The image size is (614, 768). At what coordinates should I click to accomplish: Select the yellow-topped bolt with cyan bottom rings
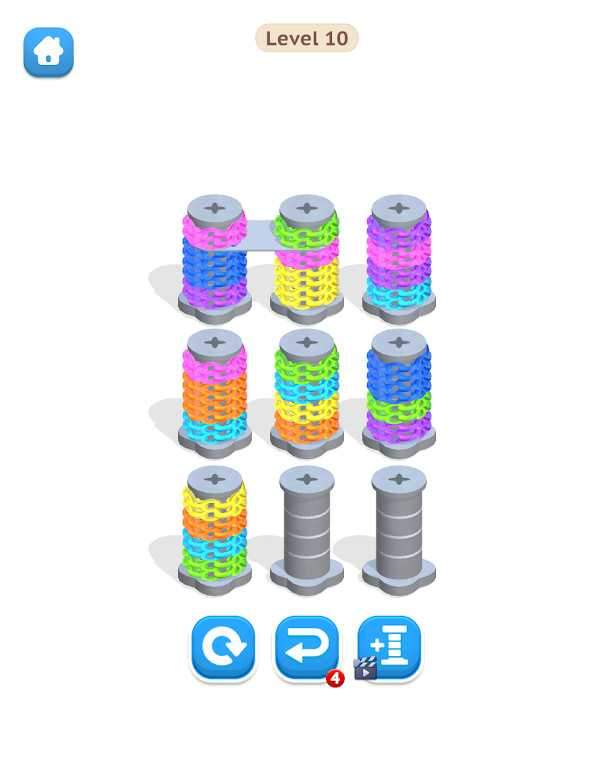click(x=215, y=528)
